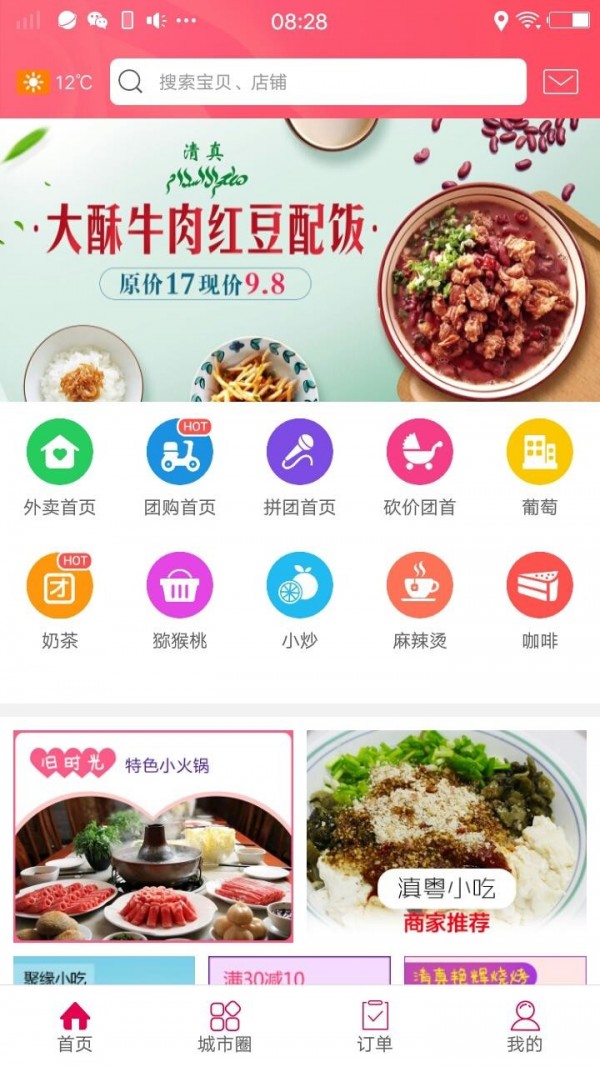Open the search box for 宝贝、店铺
The image size is (600, 1067).
pyautogui.click(x=318, y=82)
